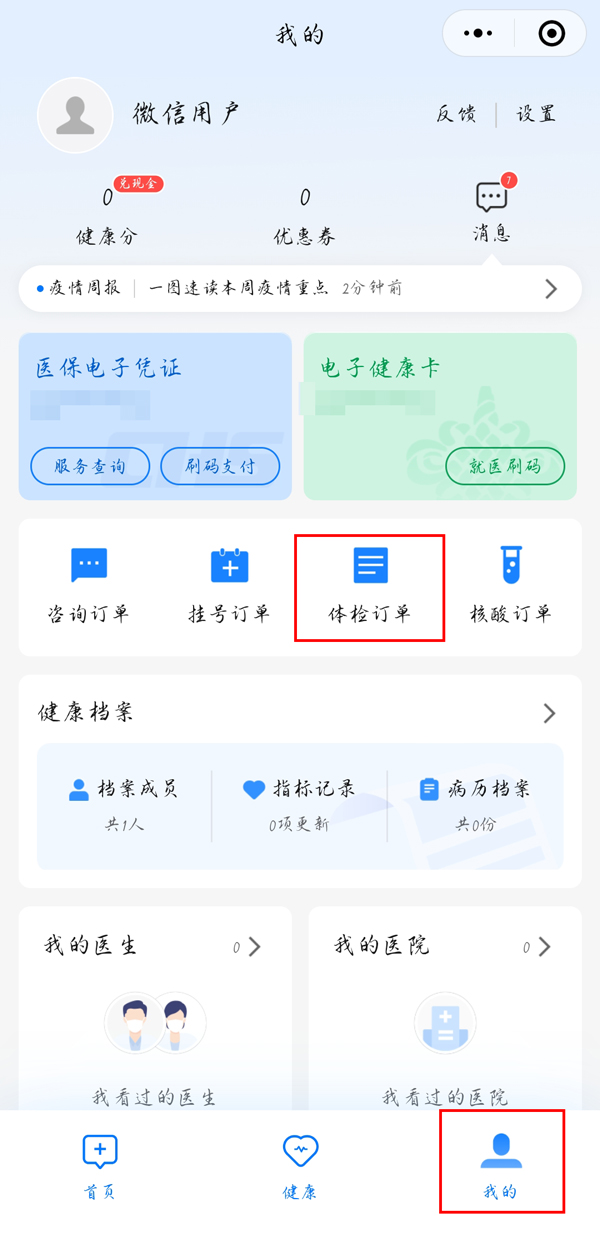The image size is (600, 1240).
Task: Open the 消息 messages icon
Action: click(x=491, y=211)
